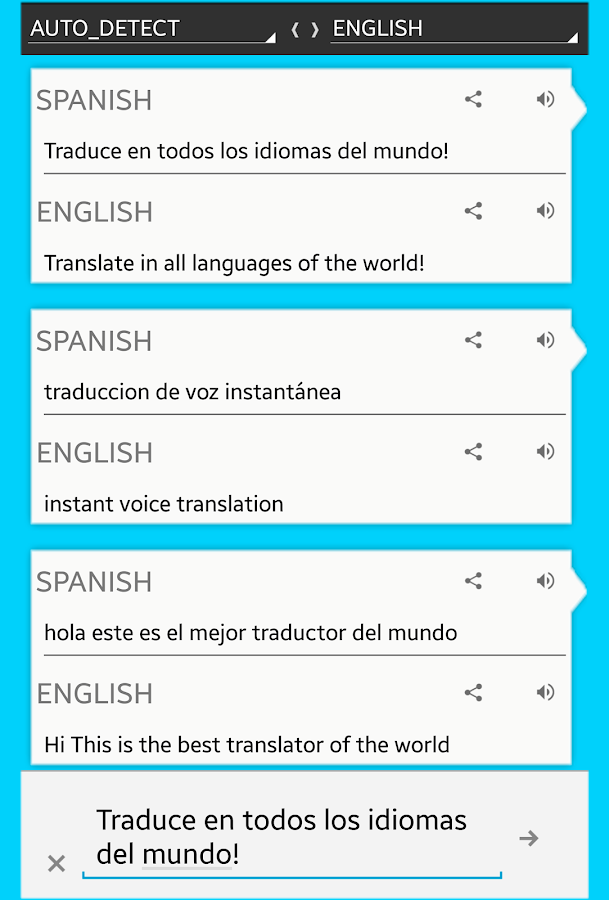Screen dimensions: 609x900
Task: Share 'traduccion de voz instantánea'
Action: 474,340
